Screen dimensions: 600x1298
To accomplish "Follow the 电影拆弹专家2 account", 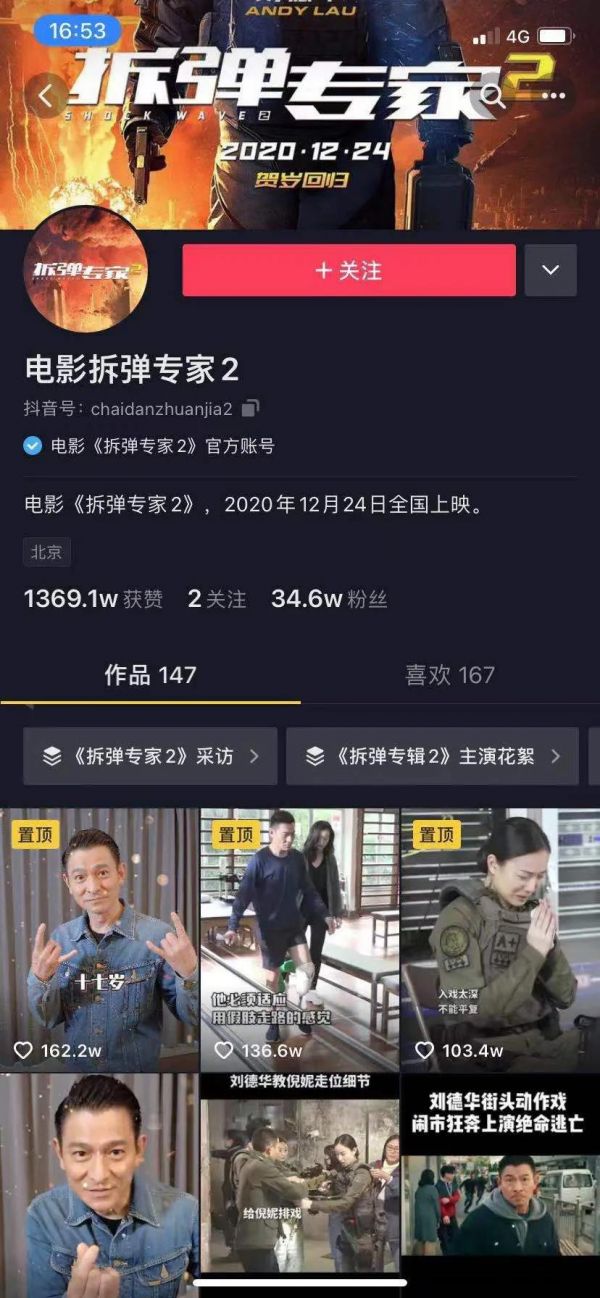I will [349, 271].
